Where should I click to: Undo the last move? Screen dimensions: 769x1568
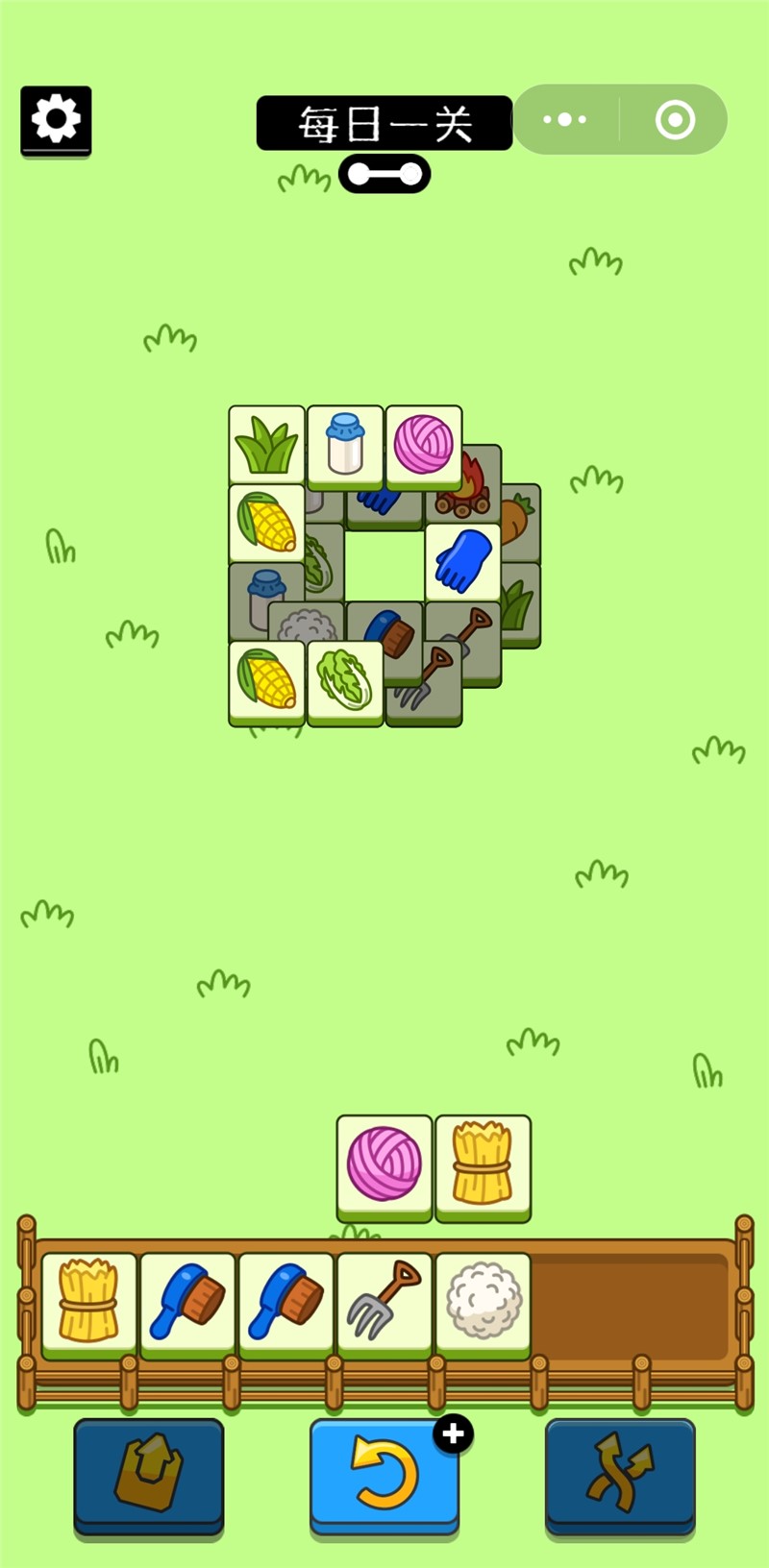tap(384, 1474)
